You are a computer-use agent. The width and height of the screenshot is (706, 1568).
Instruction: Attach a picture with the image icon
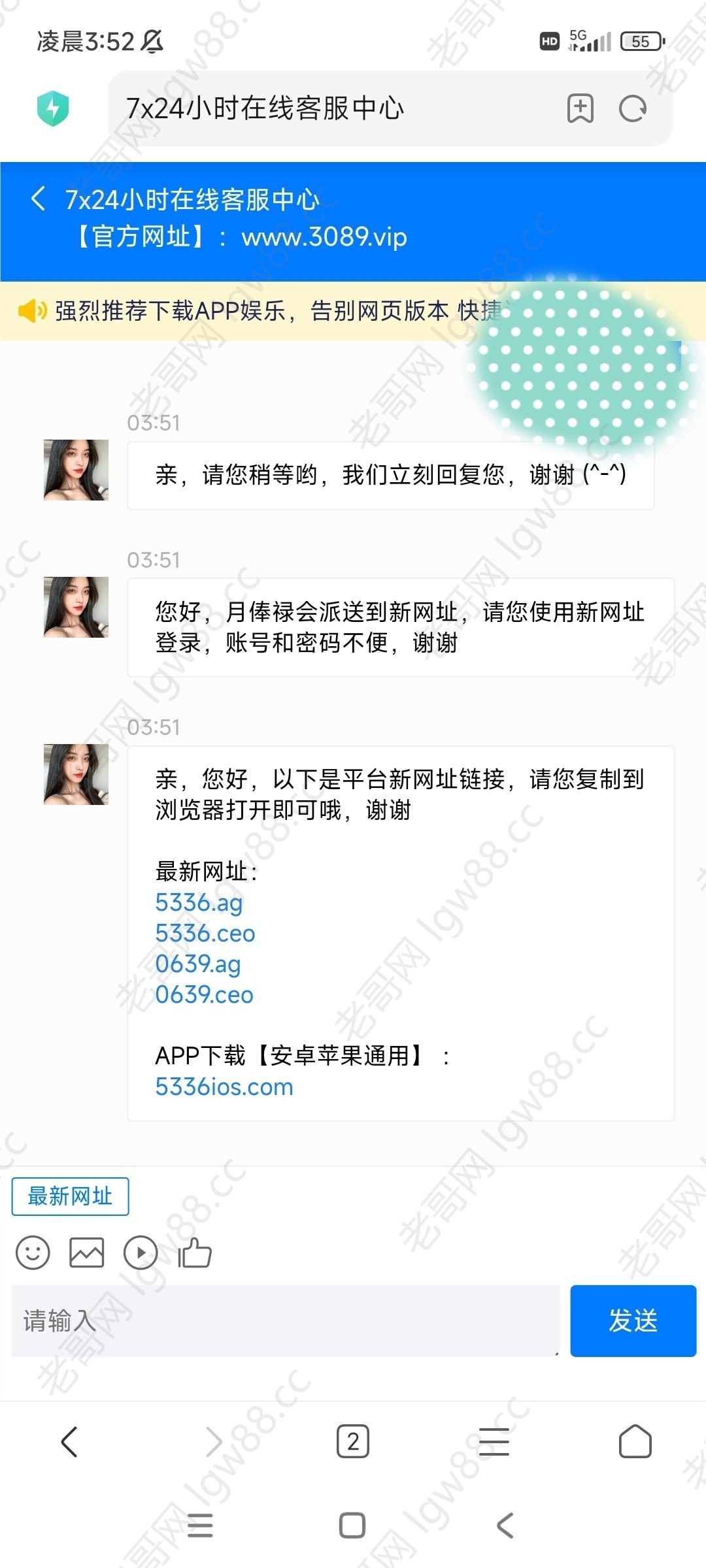point(87,1252)
